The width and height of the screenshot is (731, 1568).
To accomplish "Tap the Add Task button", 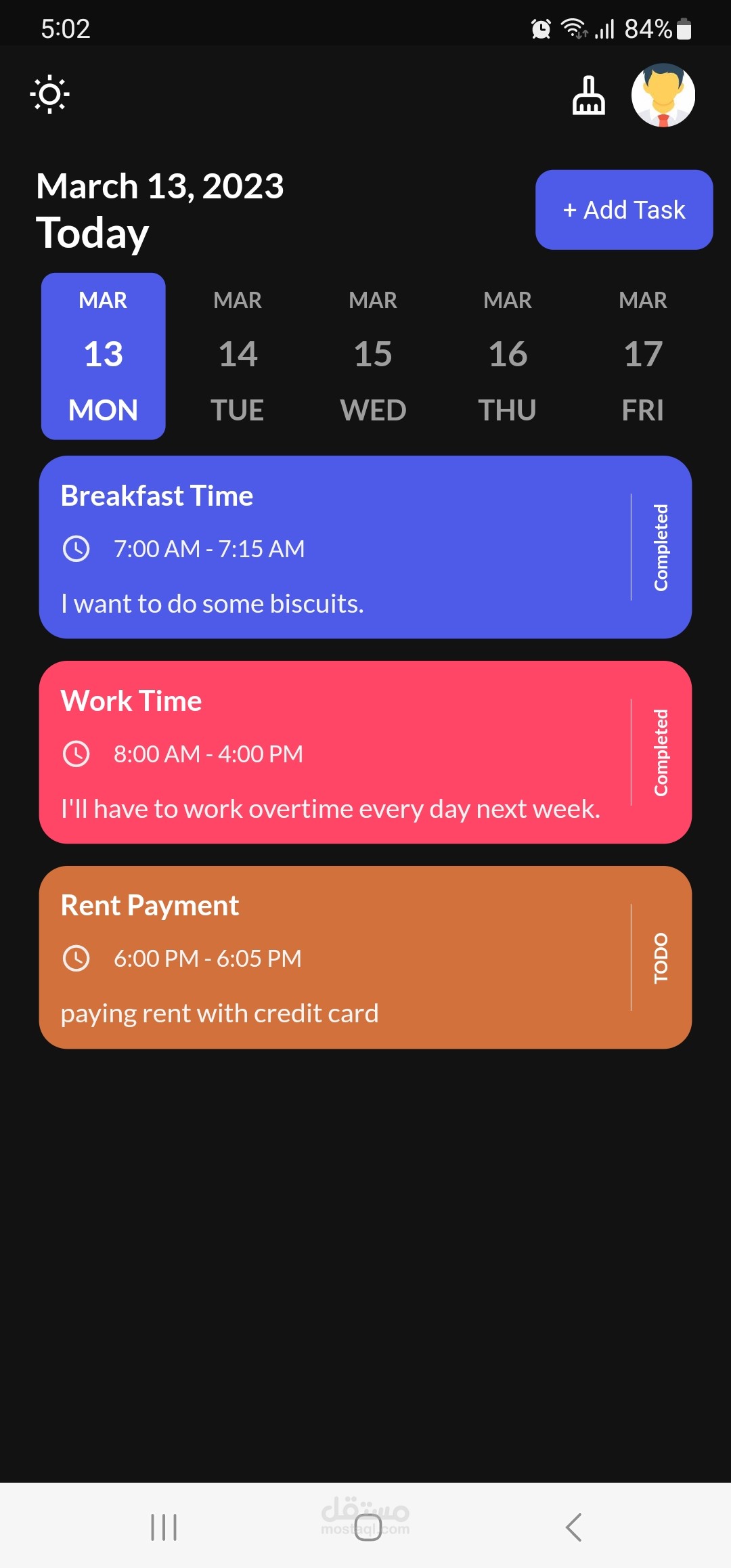I will 623,210.
